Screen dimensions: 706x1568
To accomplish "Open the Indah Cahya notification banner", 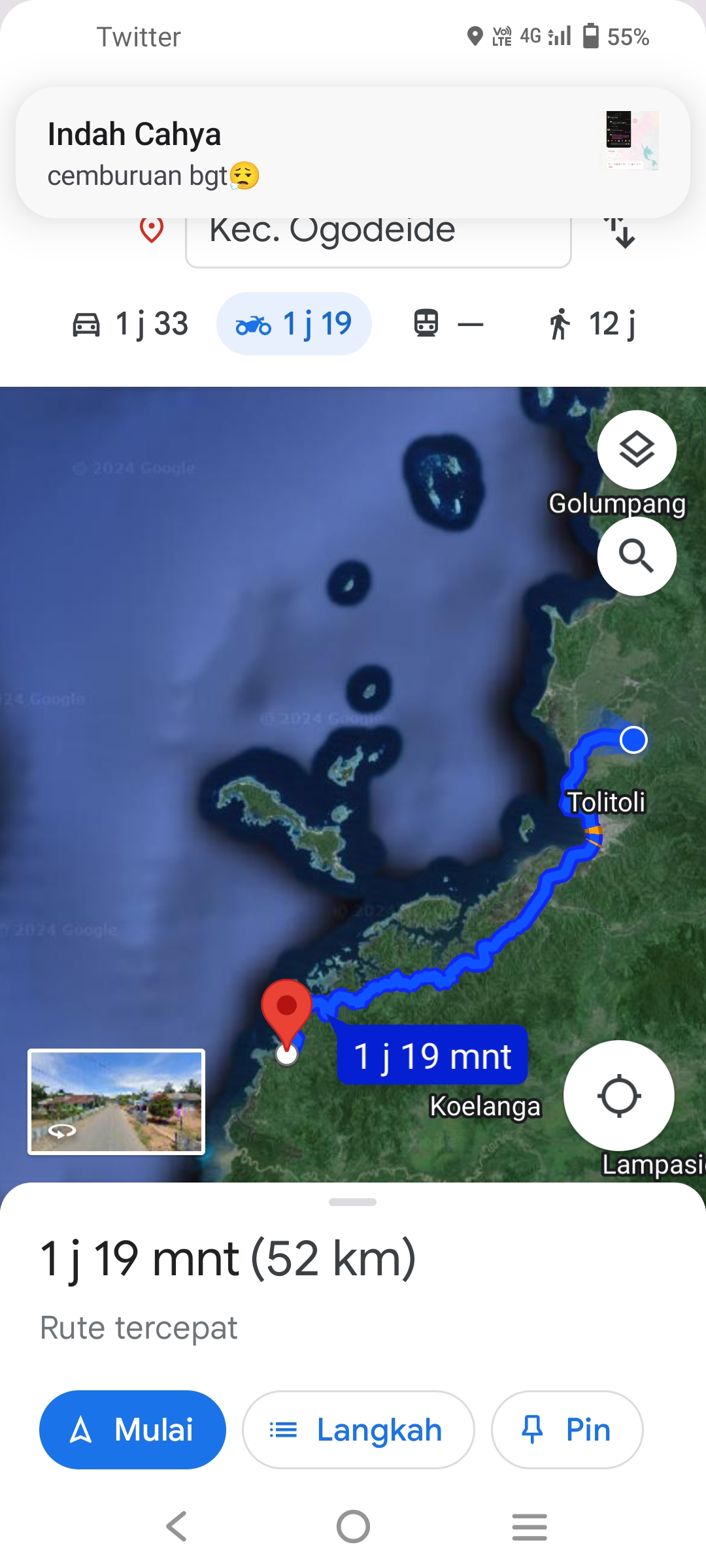I will [x=353, y=152].
